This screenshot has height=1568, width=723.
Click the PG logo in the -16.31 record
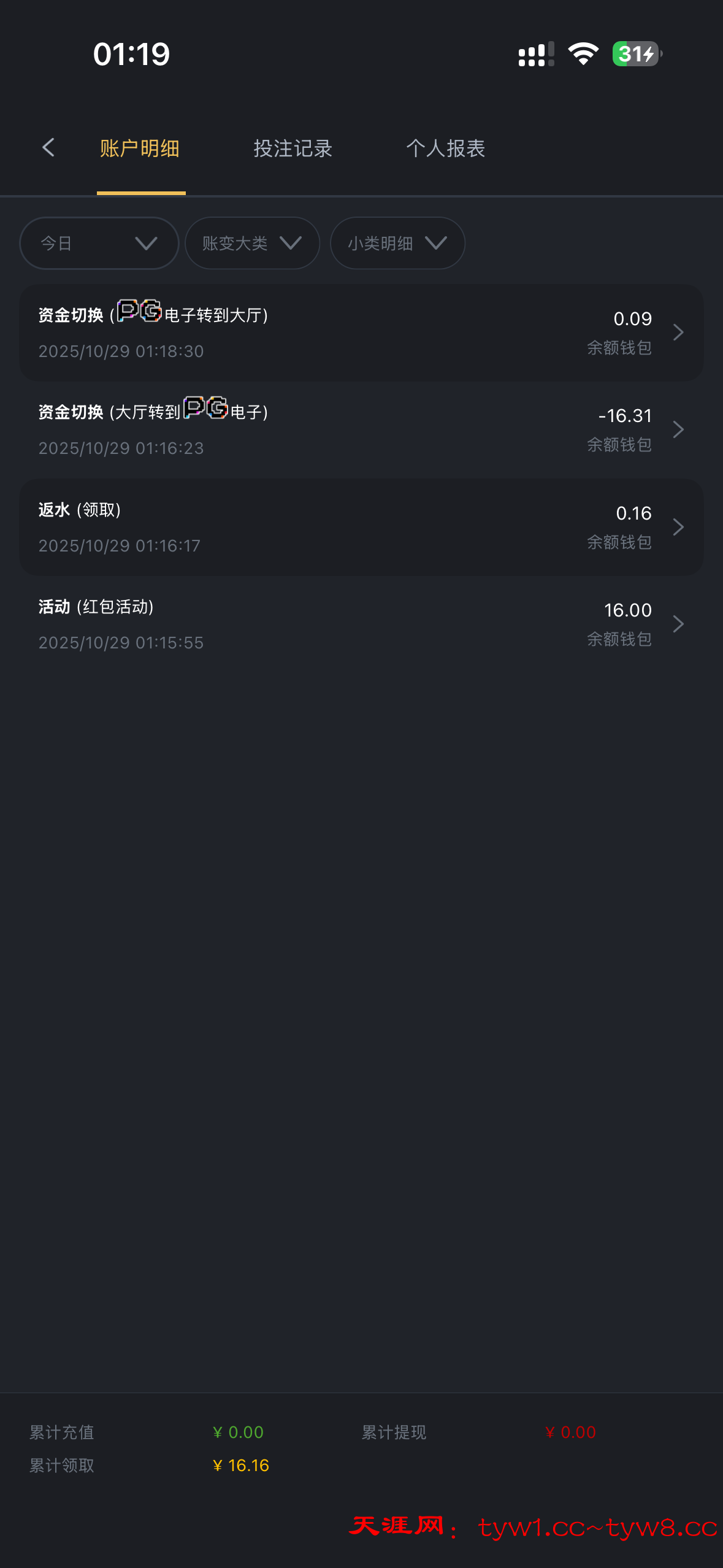click(205, 410)
